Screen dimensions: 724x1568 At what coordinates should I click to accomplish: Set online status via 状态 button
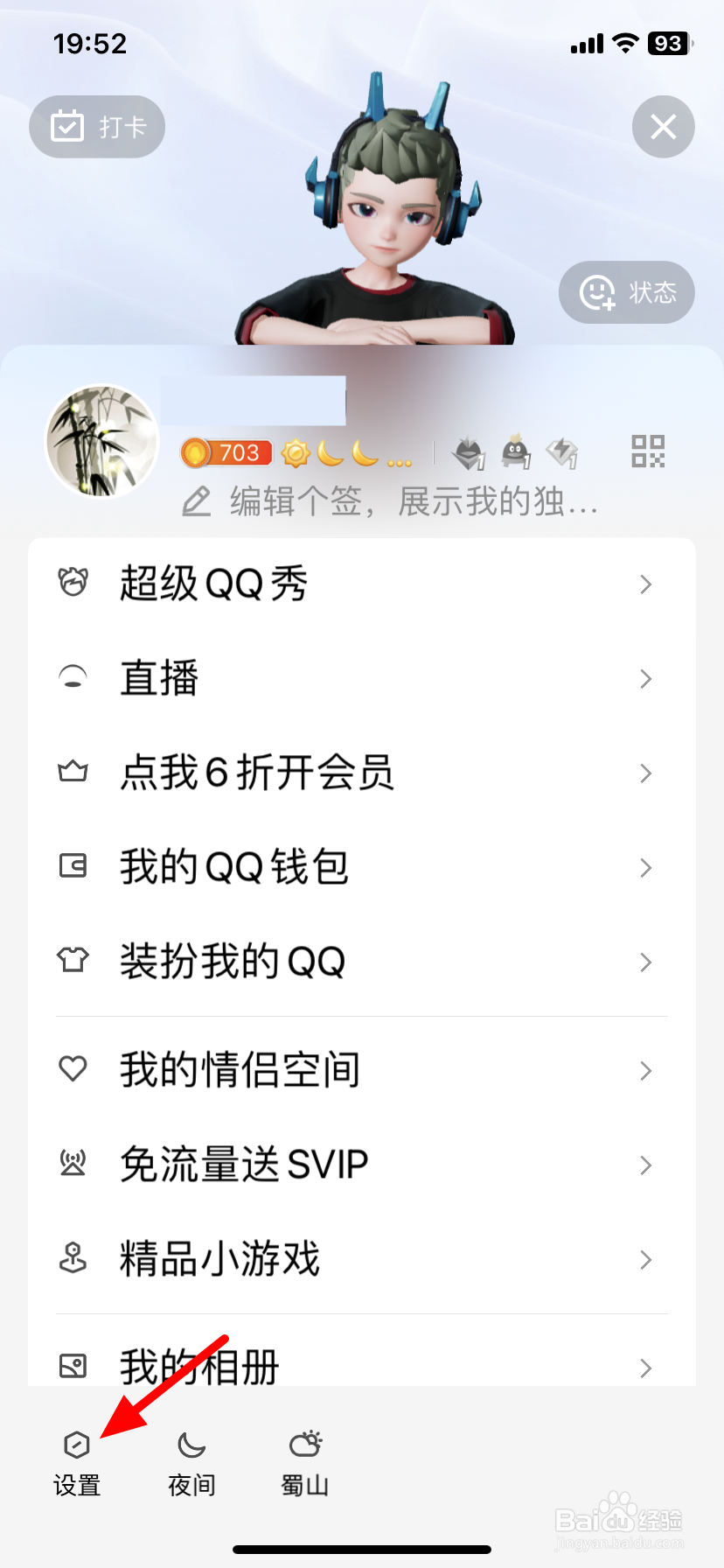(x=627, y=292)
